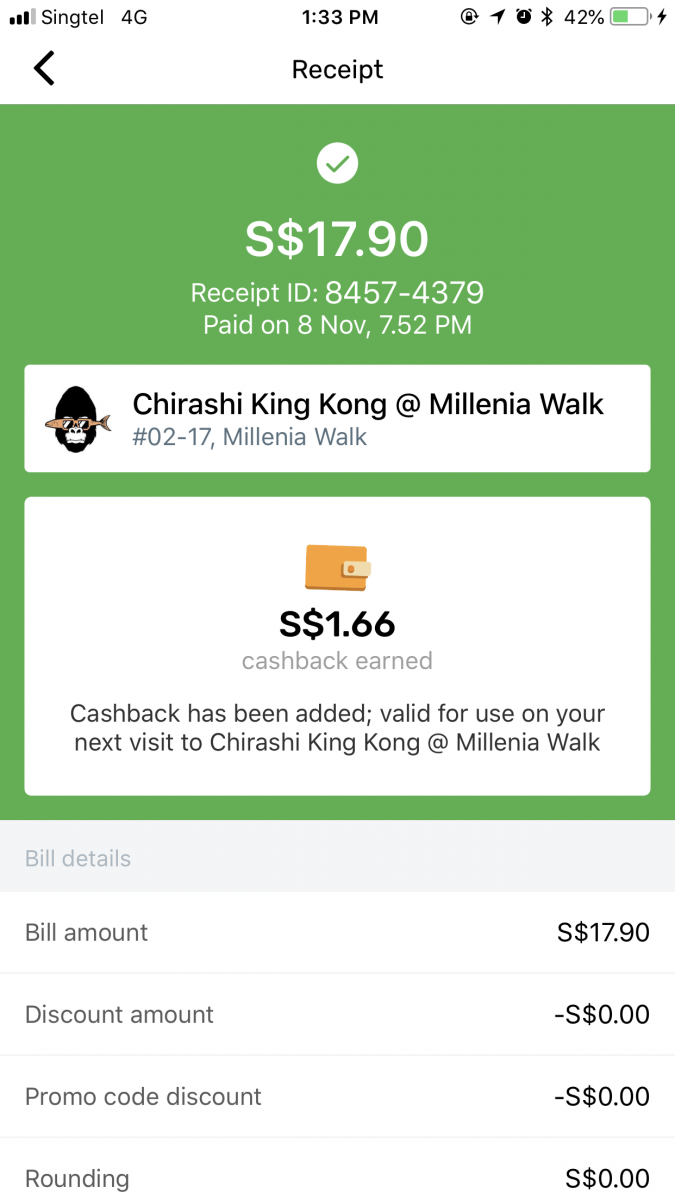Go back from the Receipt screen

point(44,69)
